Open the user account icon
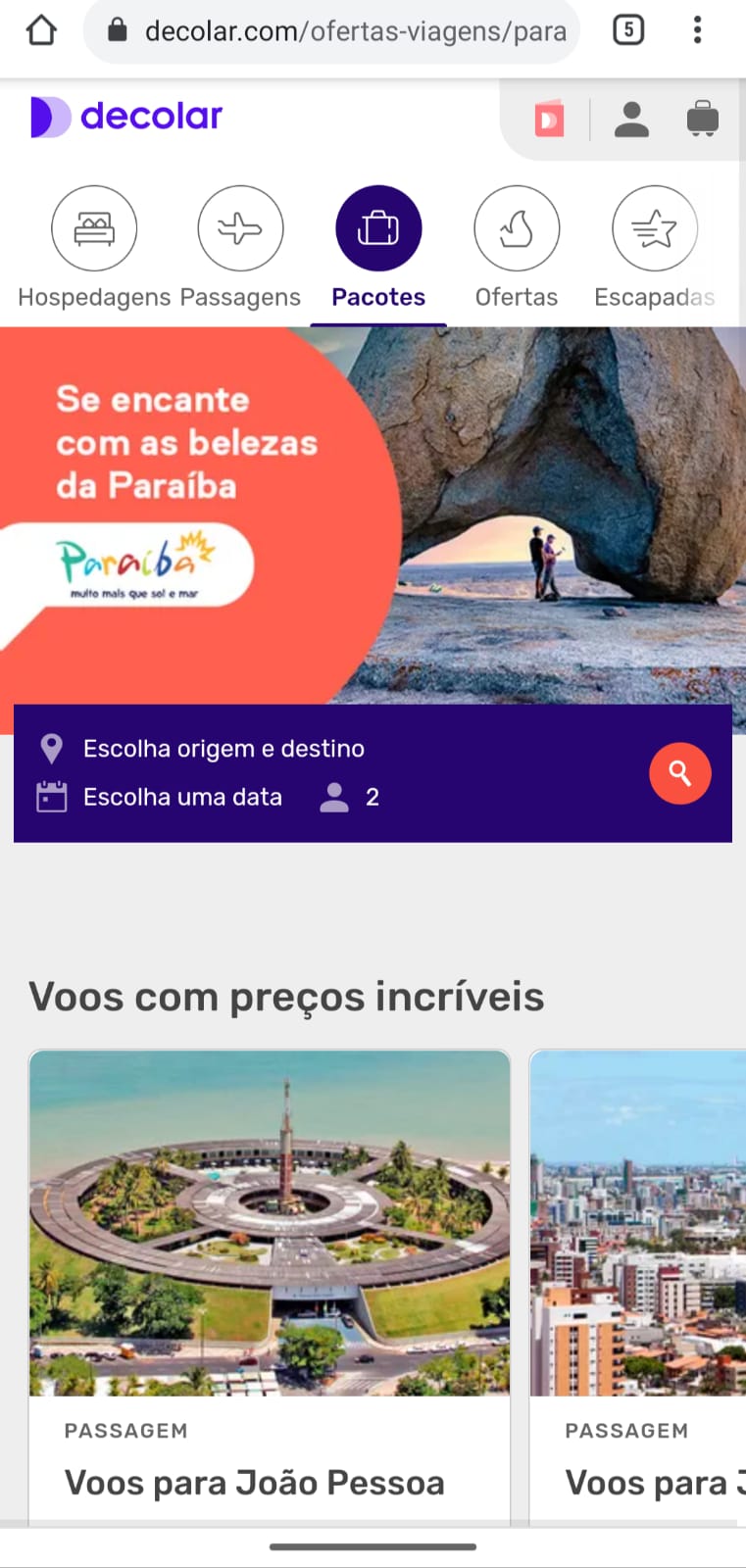The height and width of the screenshot is (1568, 746). tap(631, 120)
